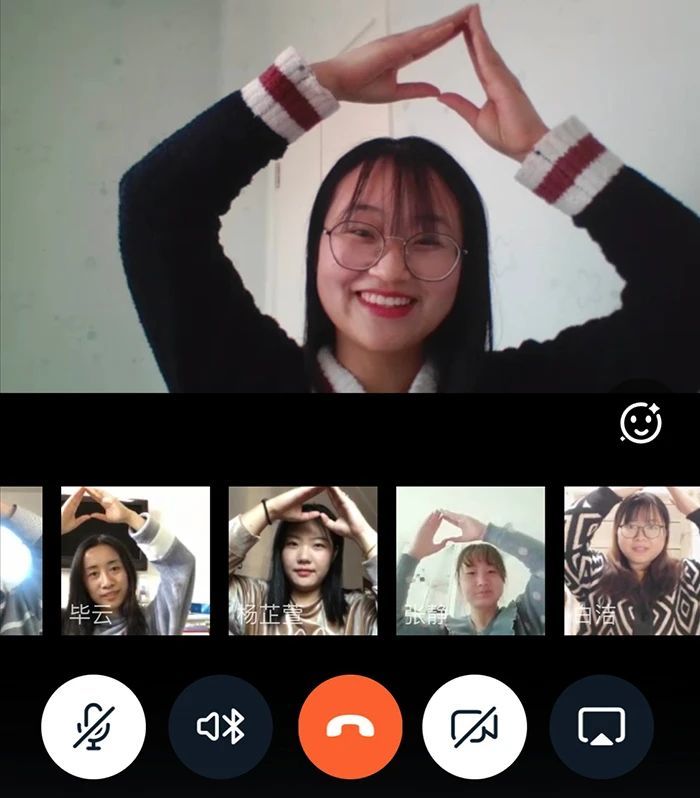The height and width of the screenshot is (798, 700).
Task: Hang up the video call
Action: (x=350, y=727)
